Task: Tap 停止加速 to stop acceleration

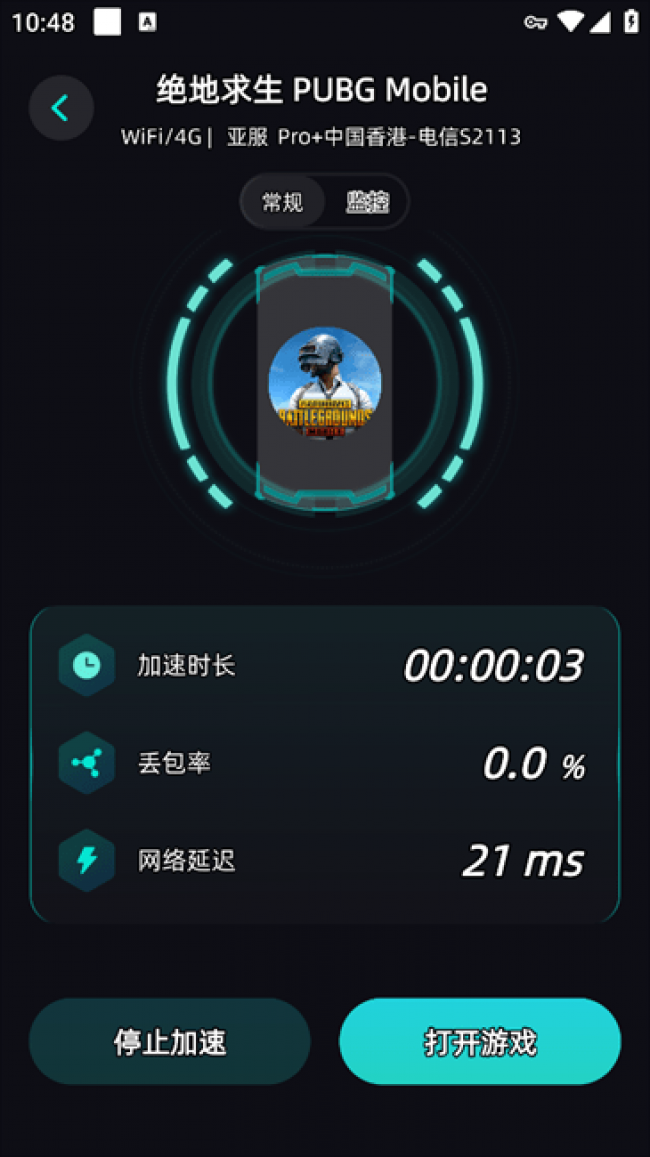Action: (x=169, y=1042)
